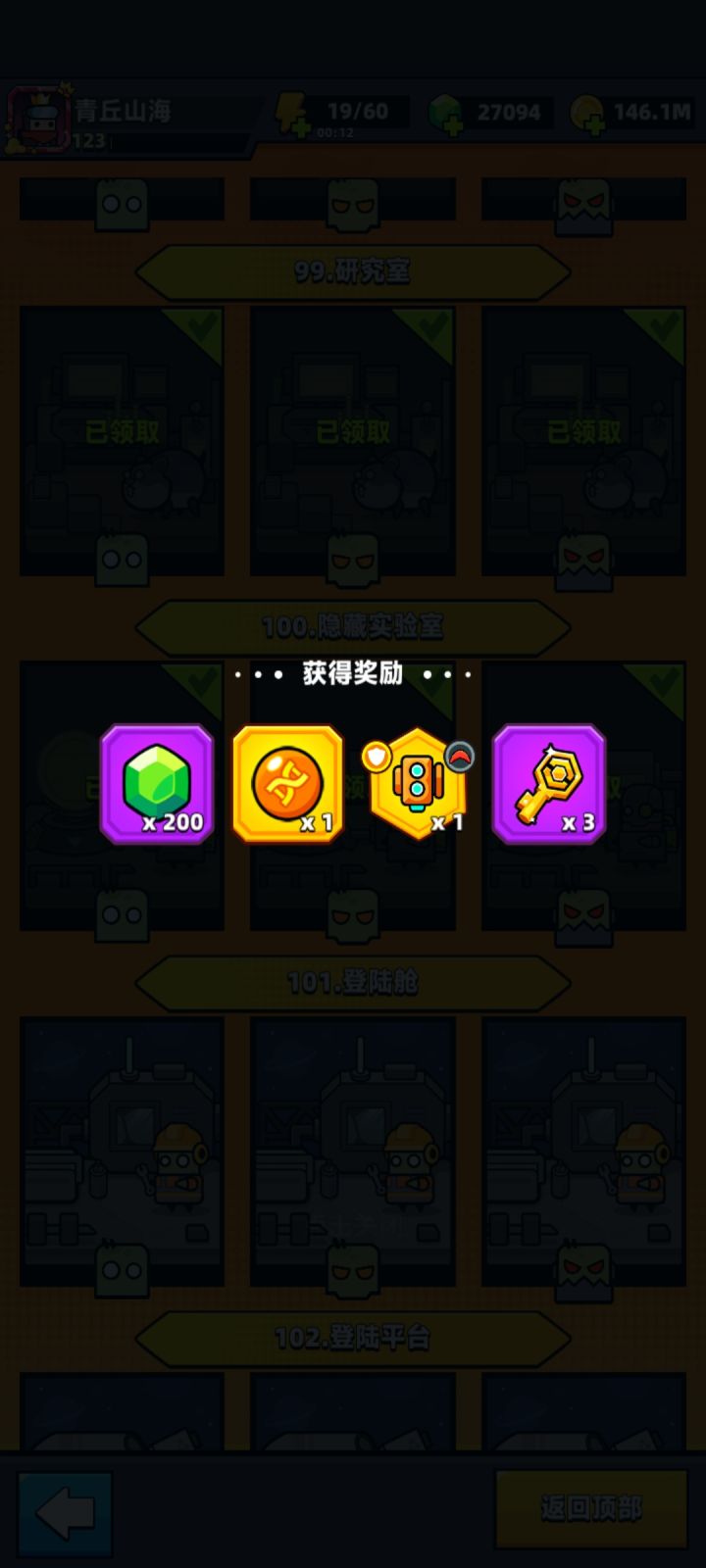
Task: Tap the green gem x200 reward icon
Action: (157, 784)
